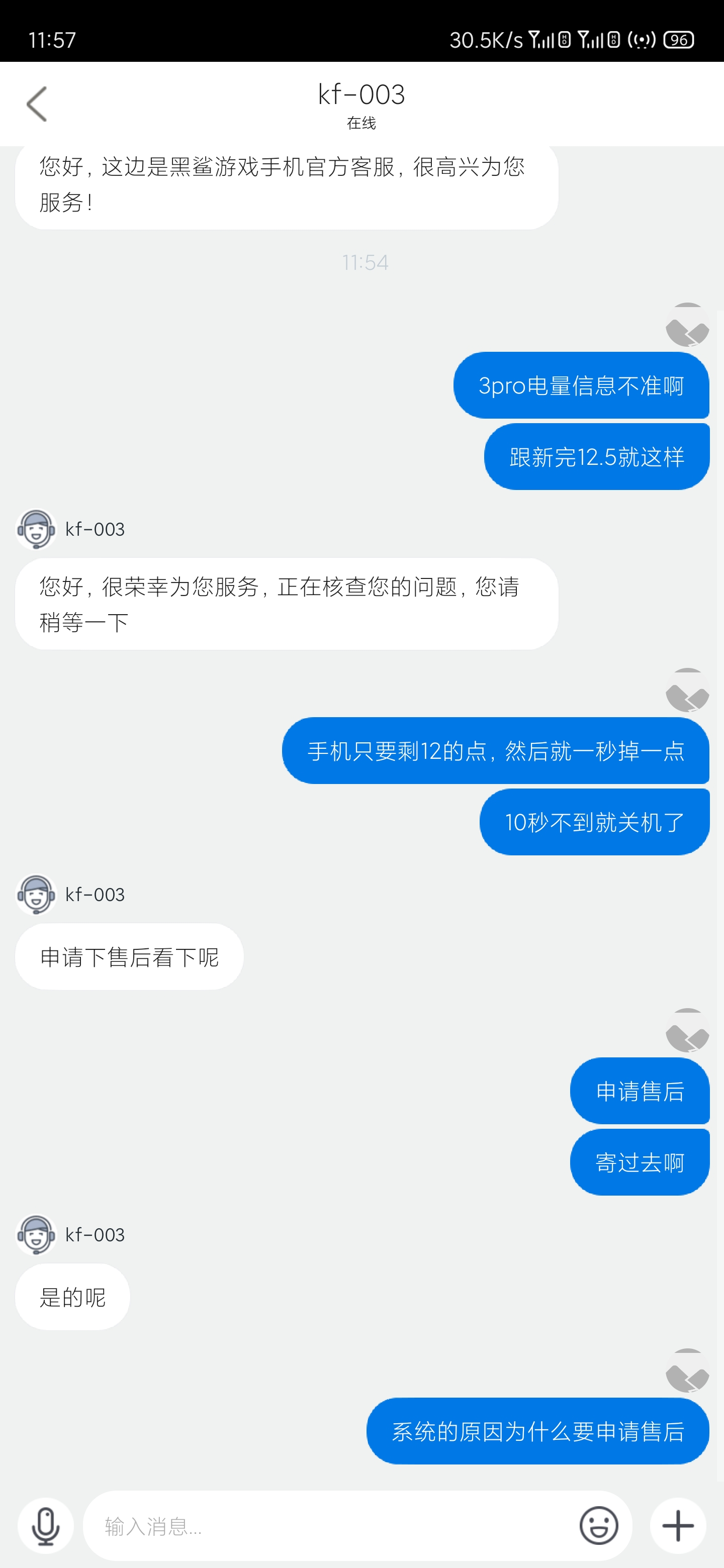Tap the microphone voice input button

pyautogui.click(x=46, y=1525)
